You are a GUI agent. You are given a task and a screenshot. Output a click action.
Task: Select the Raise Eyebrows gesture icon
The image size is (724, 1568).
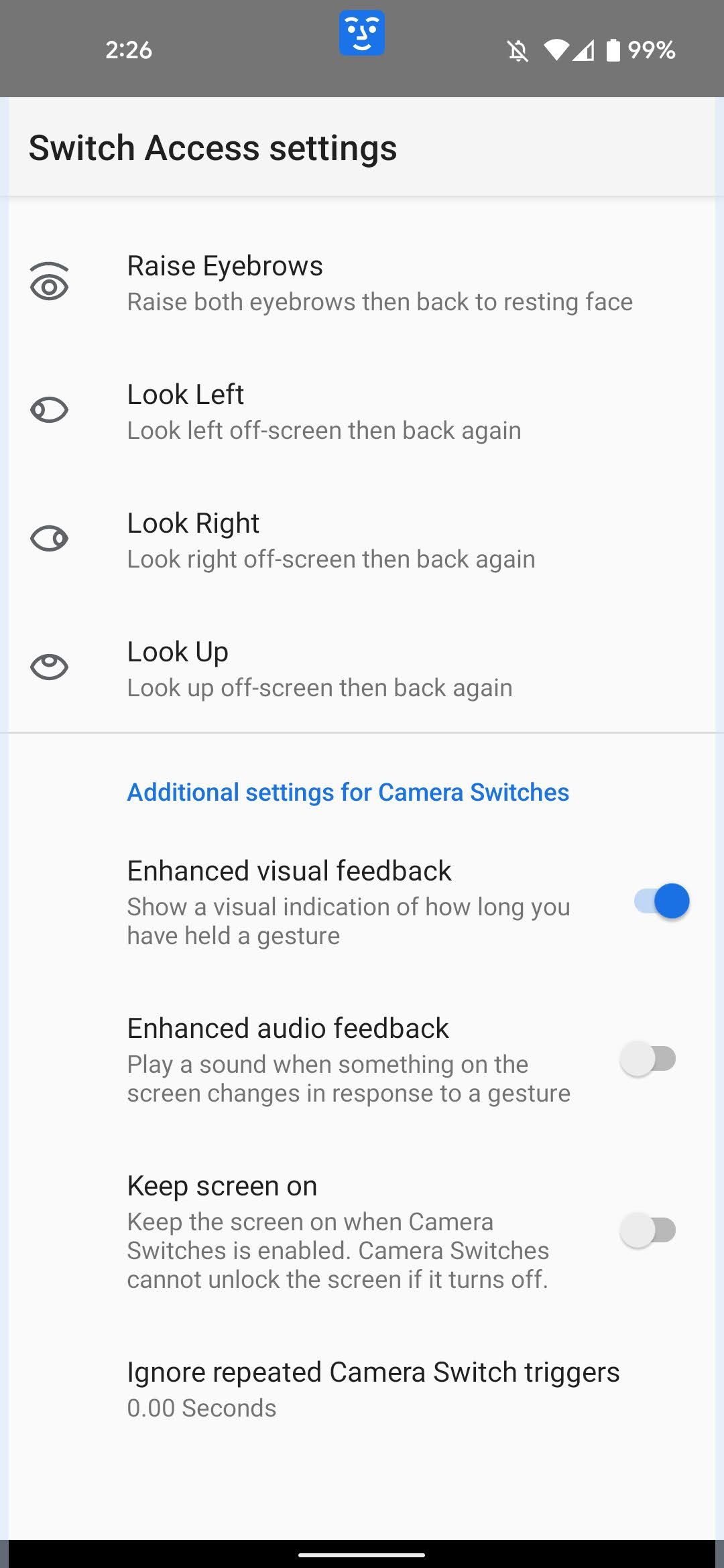click(49, 283)
